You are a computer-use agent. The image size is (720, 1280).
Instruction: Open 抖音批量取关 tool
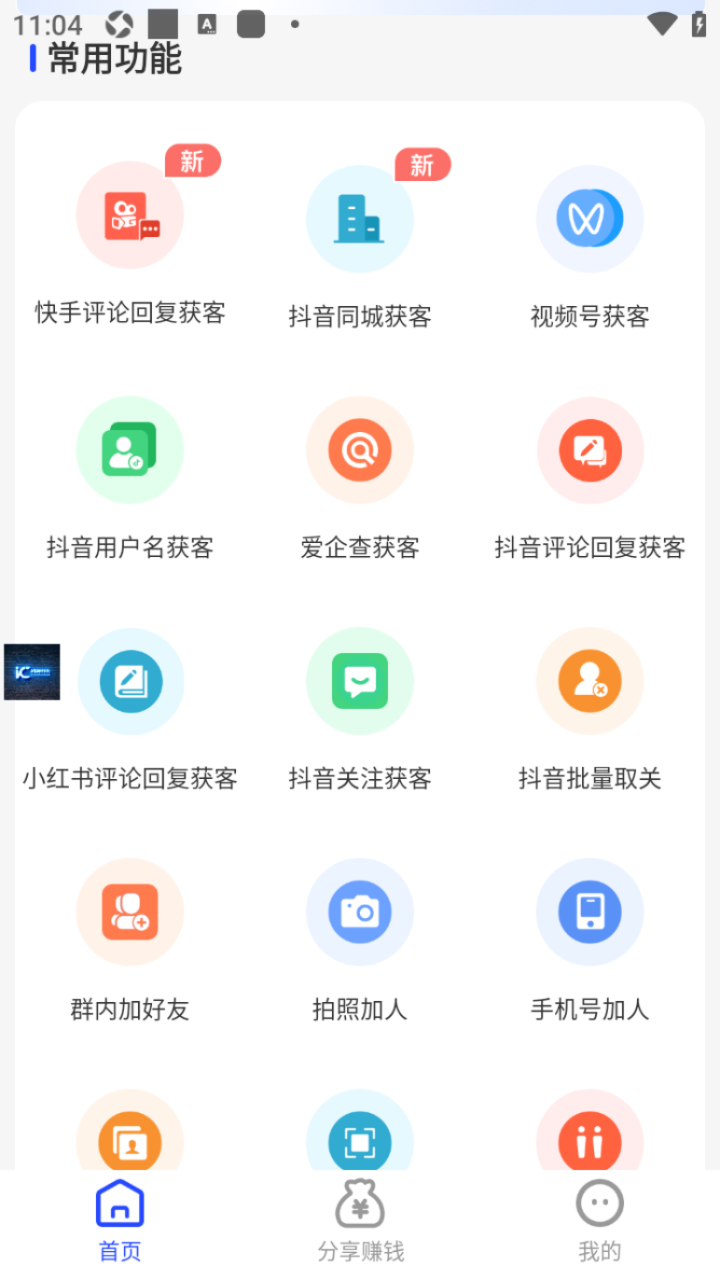[x=590, y=682]
